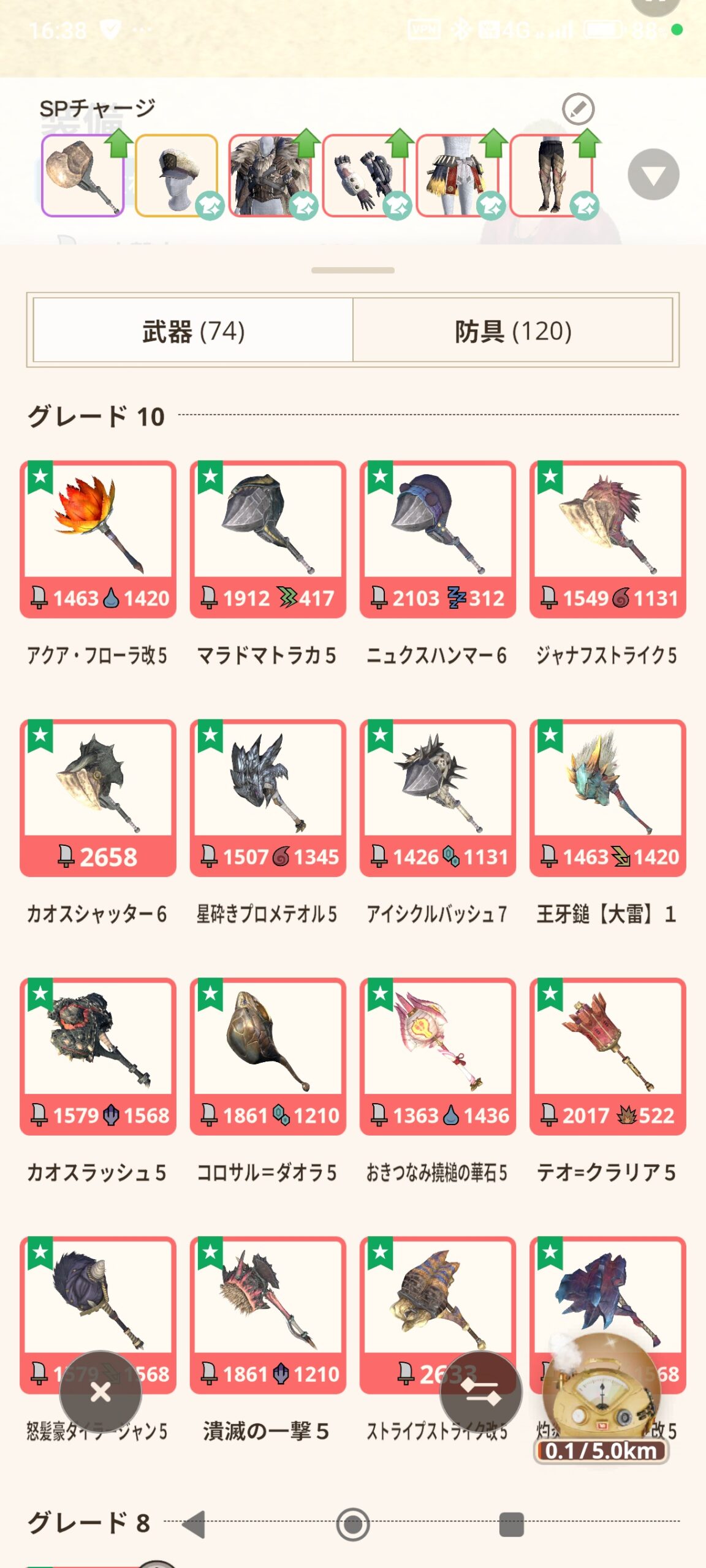Pick the ニュクスハンマー6 weapon
This screenshot has width=706, height=1568.
click(x=438, y=539)
